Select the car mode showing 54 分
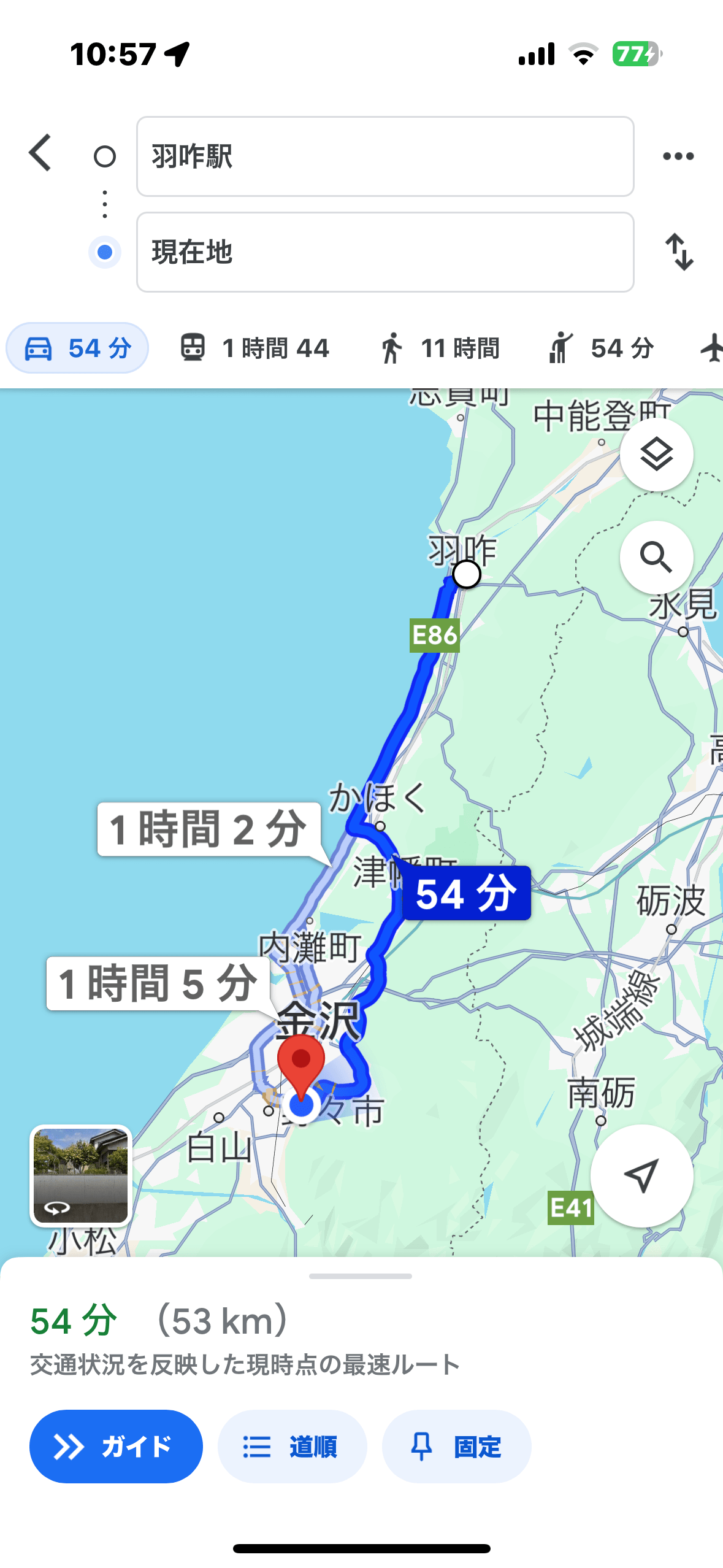 [x=77, y=348]
